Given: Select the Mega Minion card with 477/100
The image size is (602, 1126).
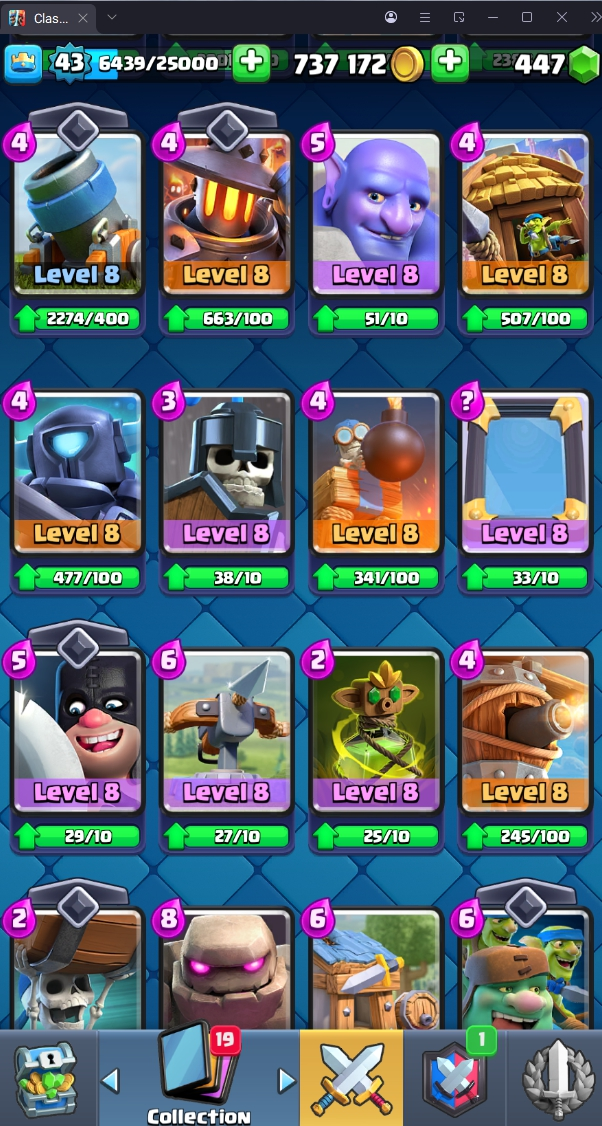Looking at the screenshot, I should [x=77, y=475].
